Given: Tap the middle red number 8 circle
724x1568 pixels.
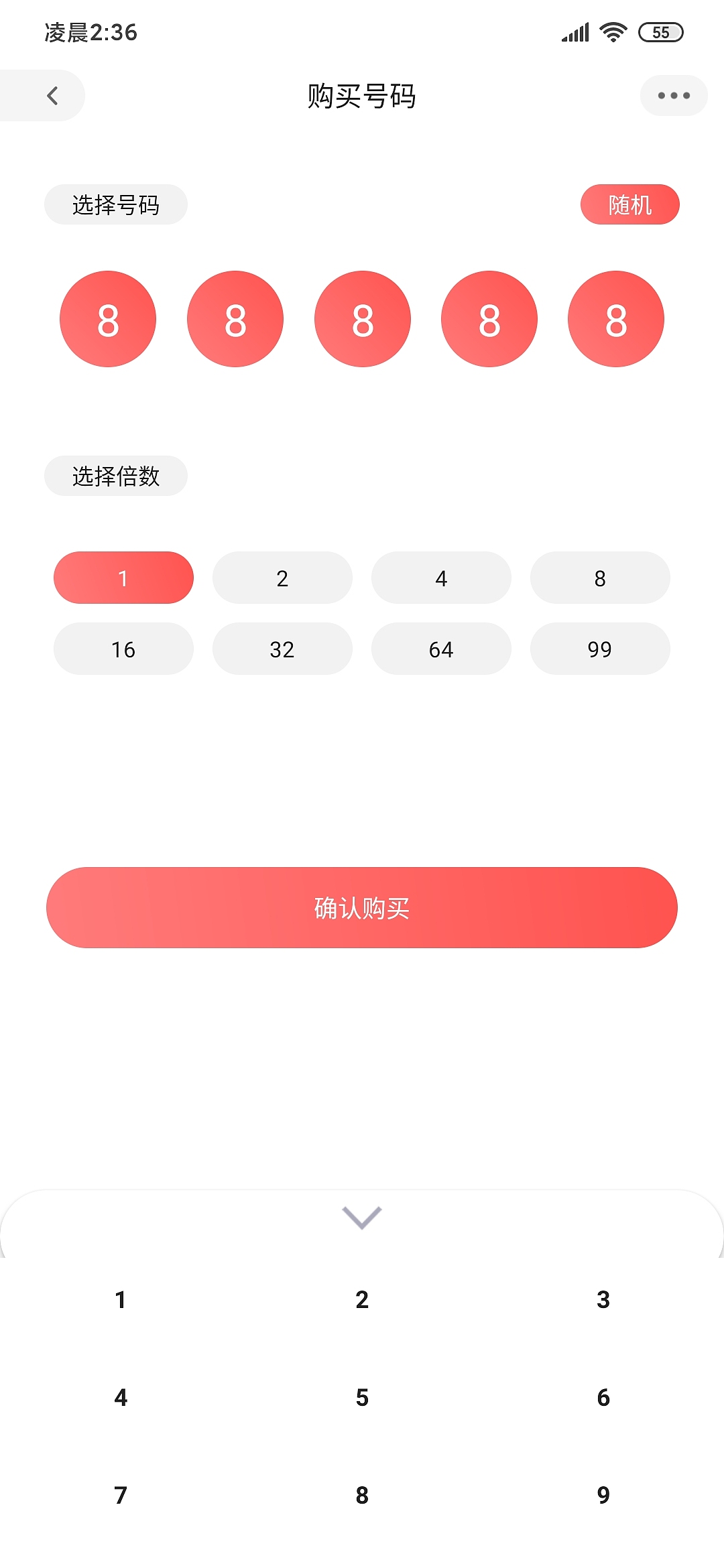Looking at the screenshot, I should pyautogui.click(x=362, y=320).
